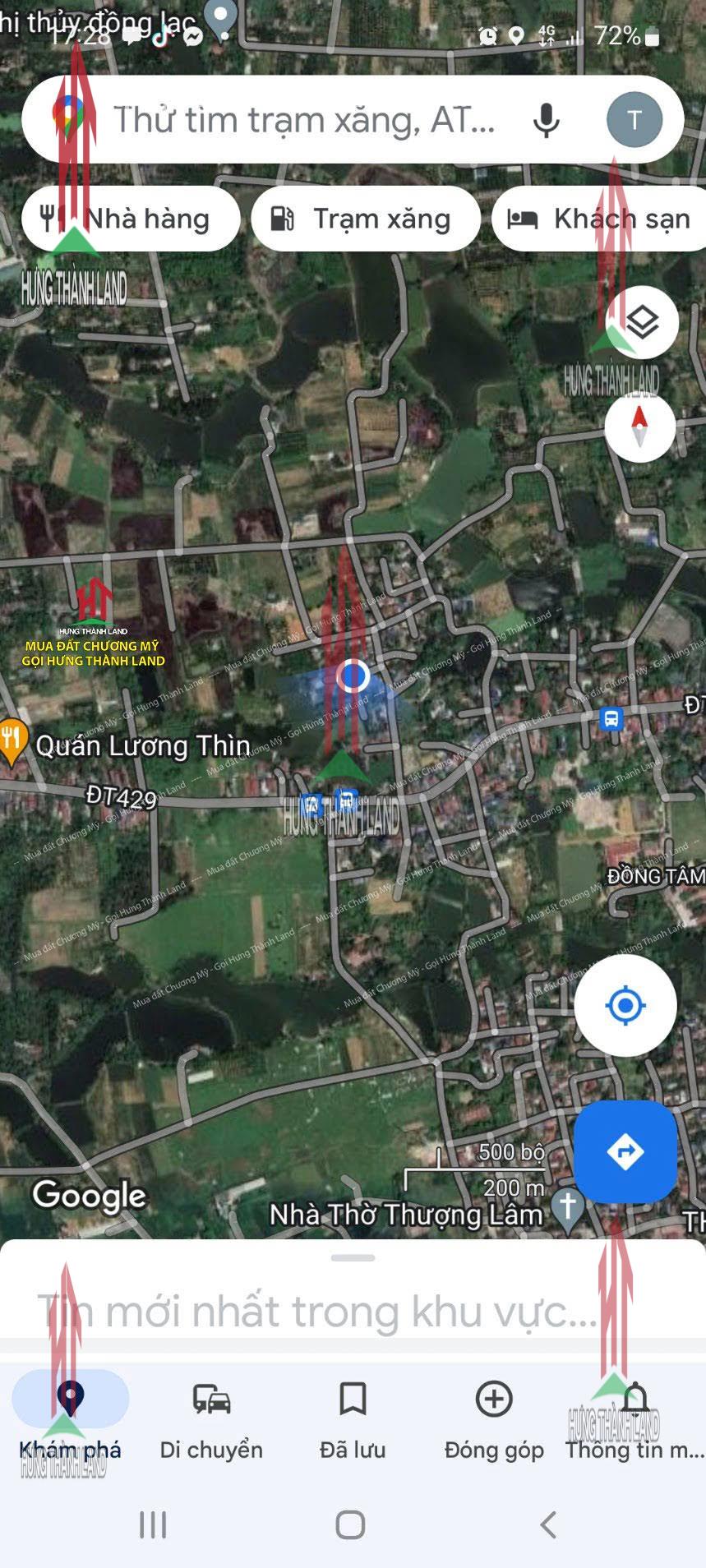Start voice search with the microphone
Screen dimensions: 706x1568
point(546,120)
